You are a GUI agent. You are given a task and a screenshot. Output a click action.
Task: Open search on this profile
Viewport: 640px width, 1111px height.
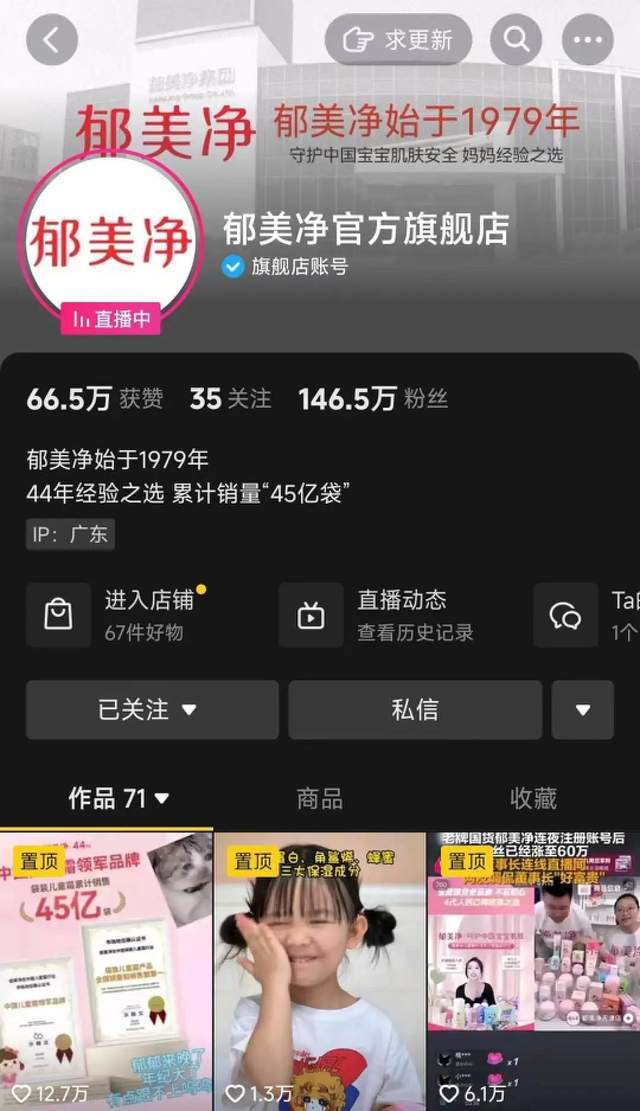516,40
